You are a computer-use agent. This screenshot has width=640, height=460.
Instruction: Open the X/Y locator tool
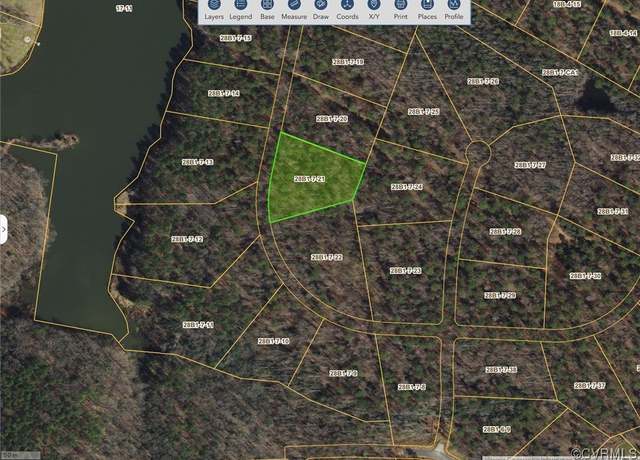[373, 10]
